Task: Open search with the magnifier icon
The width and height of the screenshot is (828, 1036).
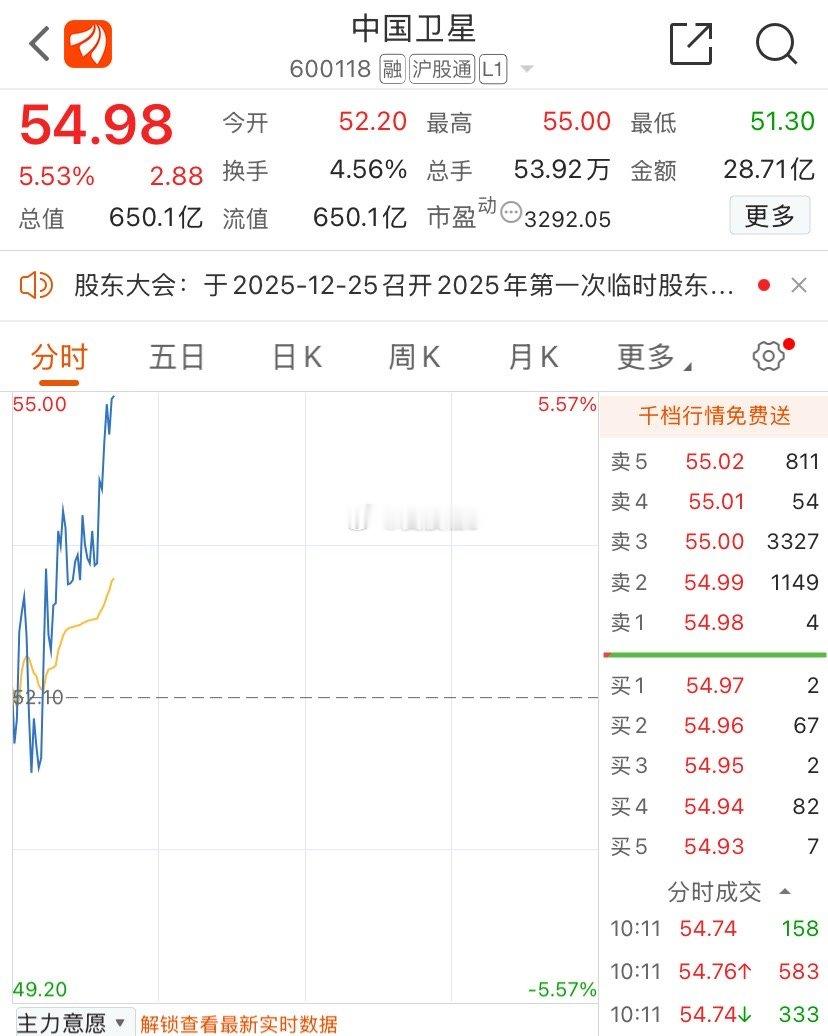Action: [x=775, y=44]
